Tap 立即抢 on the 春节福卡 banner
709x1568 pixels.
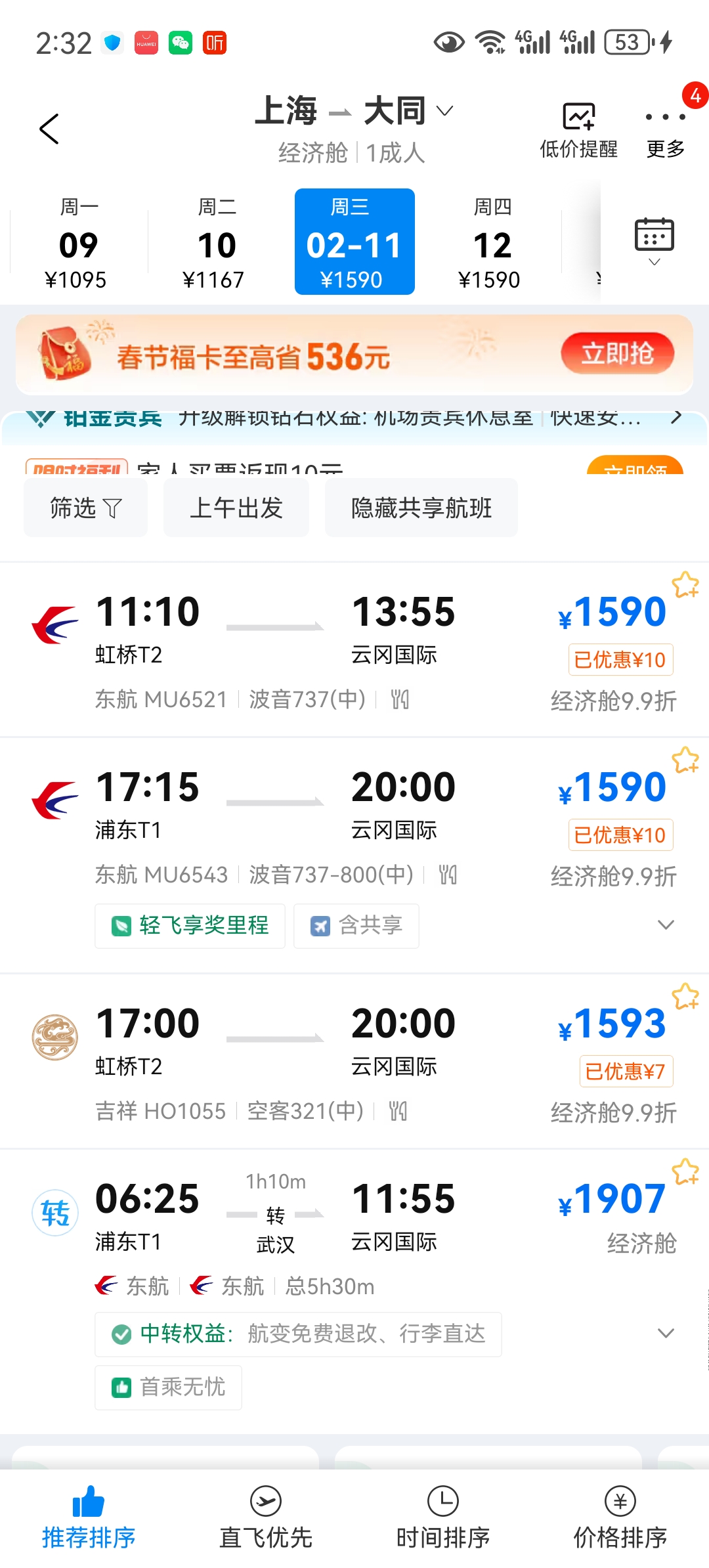pyautogui.click(x=617, y=354)
